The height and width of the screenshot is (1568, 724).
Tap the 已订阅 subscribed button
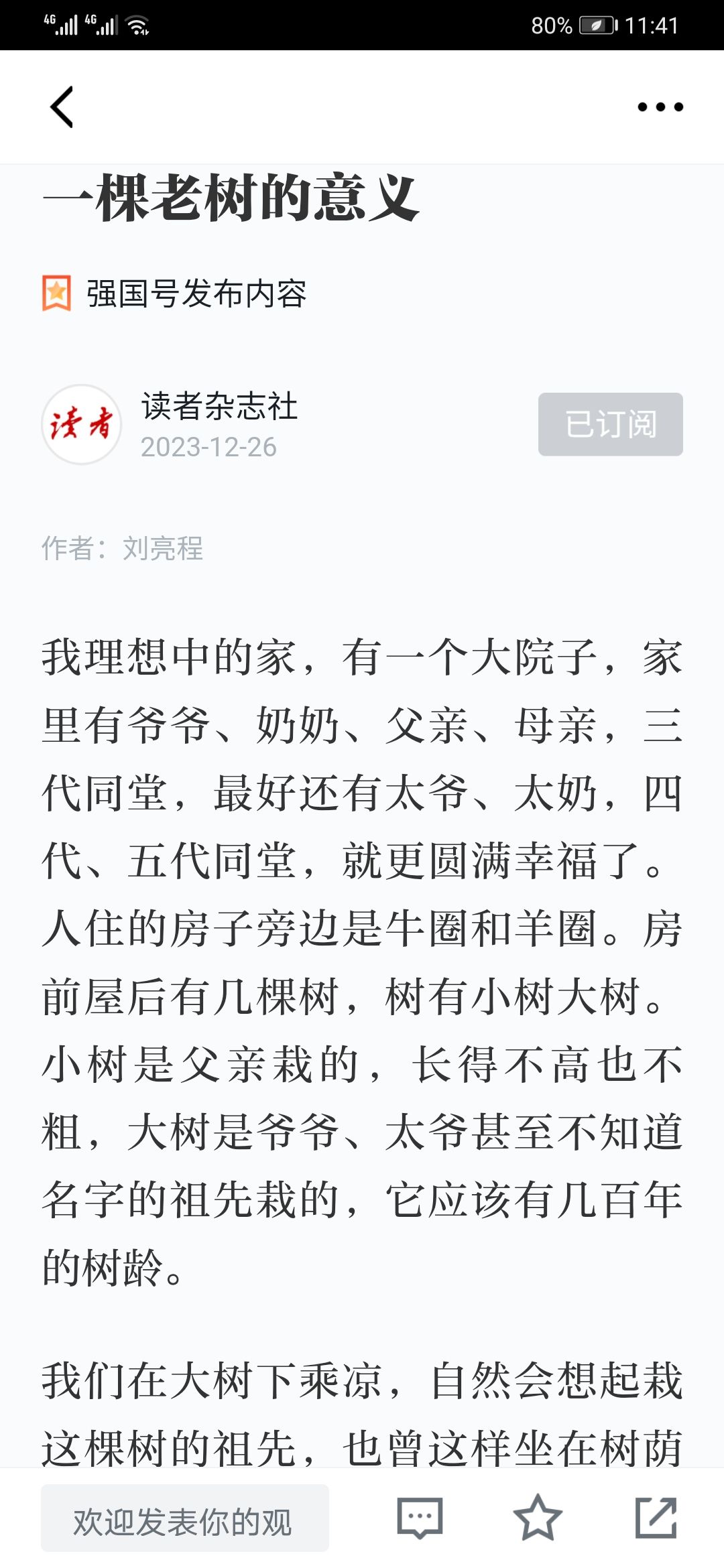pyautogui.click(x=611, y=424)
